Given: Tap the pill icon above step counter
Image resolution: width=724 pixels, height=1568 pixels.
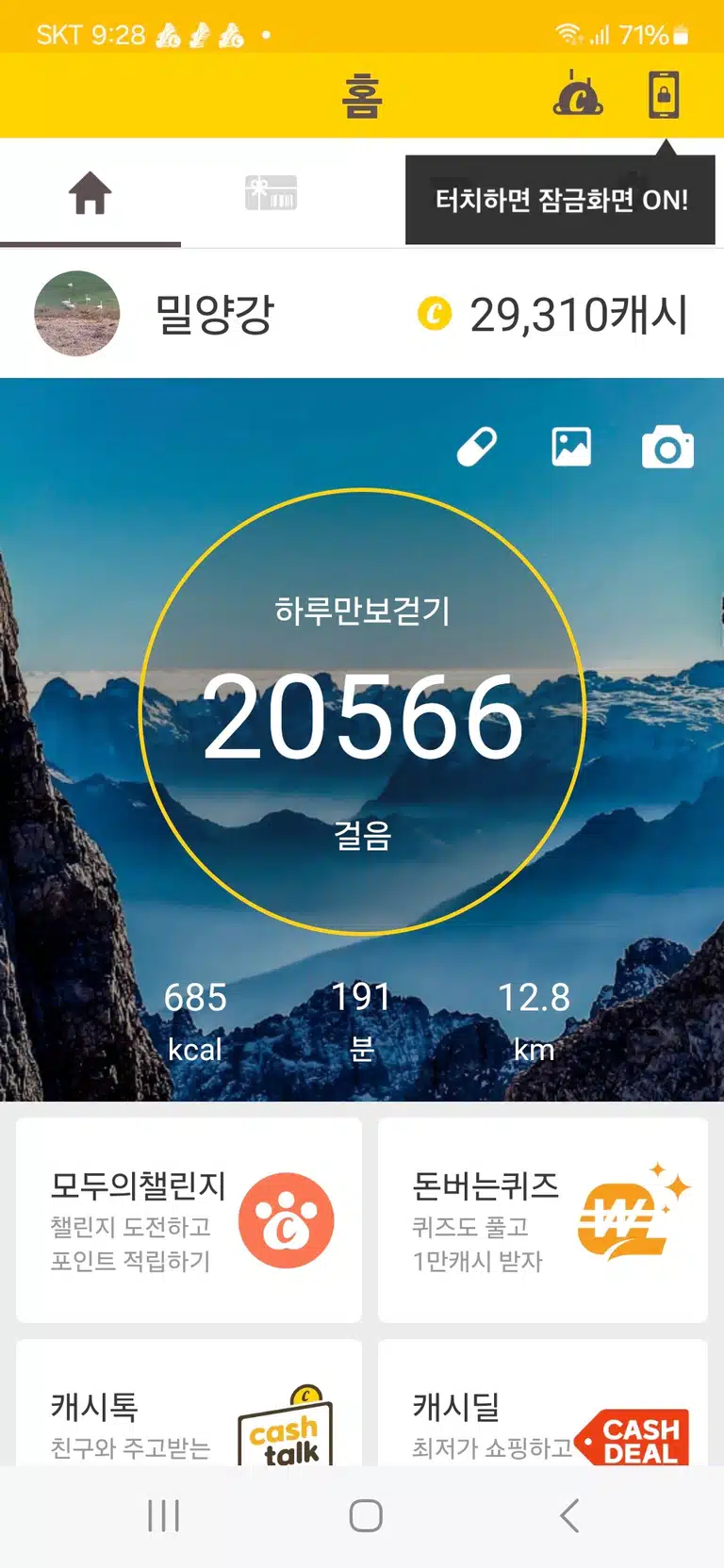Looking at the screenshot, I should pyautogui.click(x=477, y=447).
